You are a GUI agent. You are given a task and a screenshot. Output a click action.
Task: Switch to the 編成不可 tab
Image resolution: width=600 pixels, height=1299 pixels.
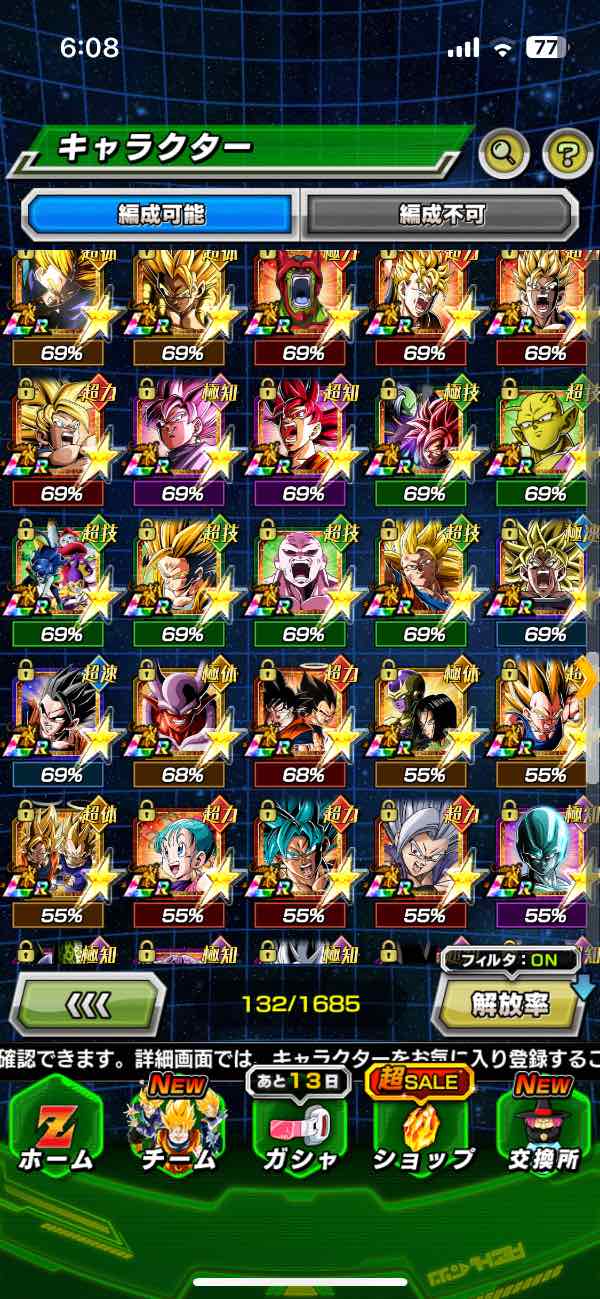coord(442,214)
